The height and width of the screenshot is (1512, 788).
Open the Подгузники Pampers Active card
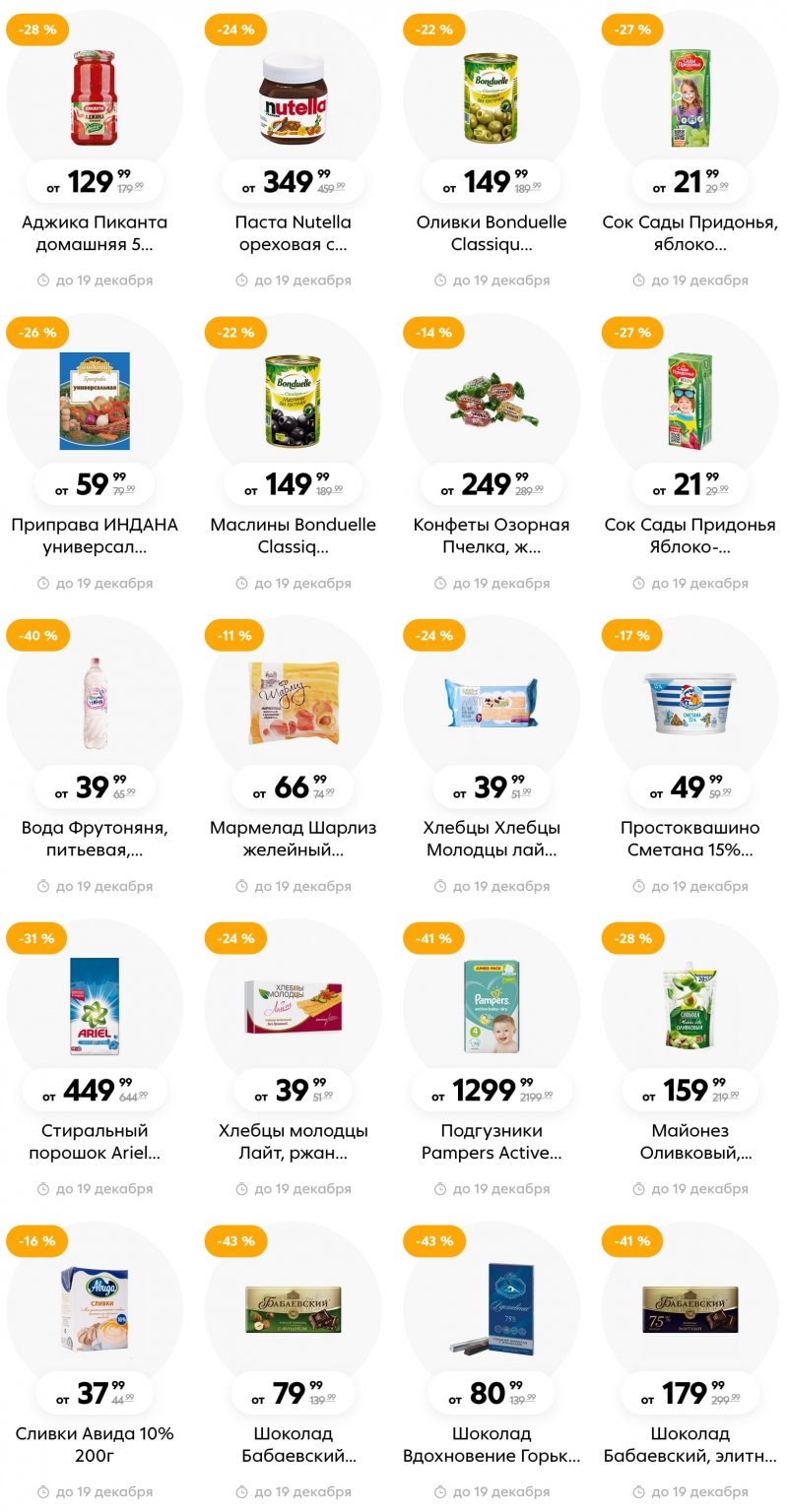click(492, 1007)
